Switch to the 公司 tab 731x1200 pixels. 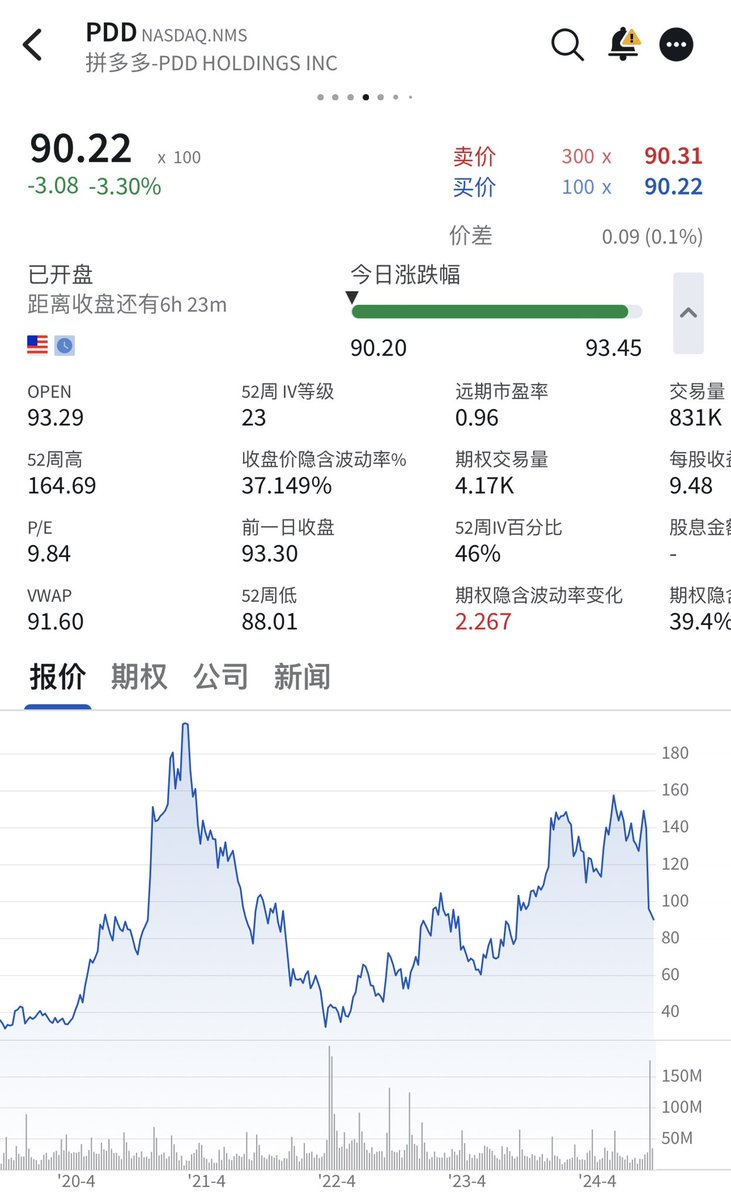(x=220, y=677)
